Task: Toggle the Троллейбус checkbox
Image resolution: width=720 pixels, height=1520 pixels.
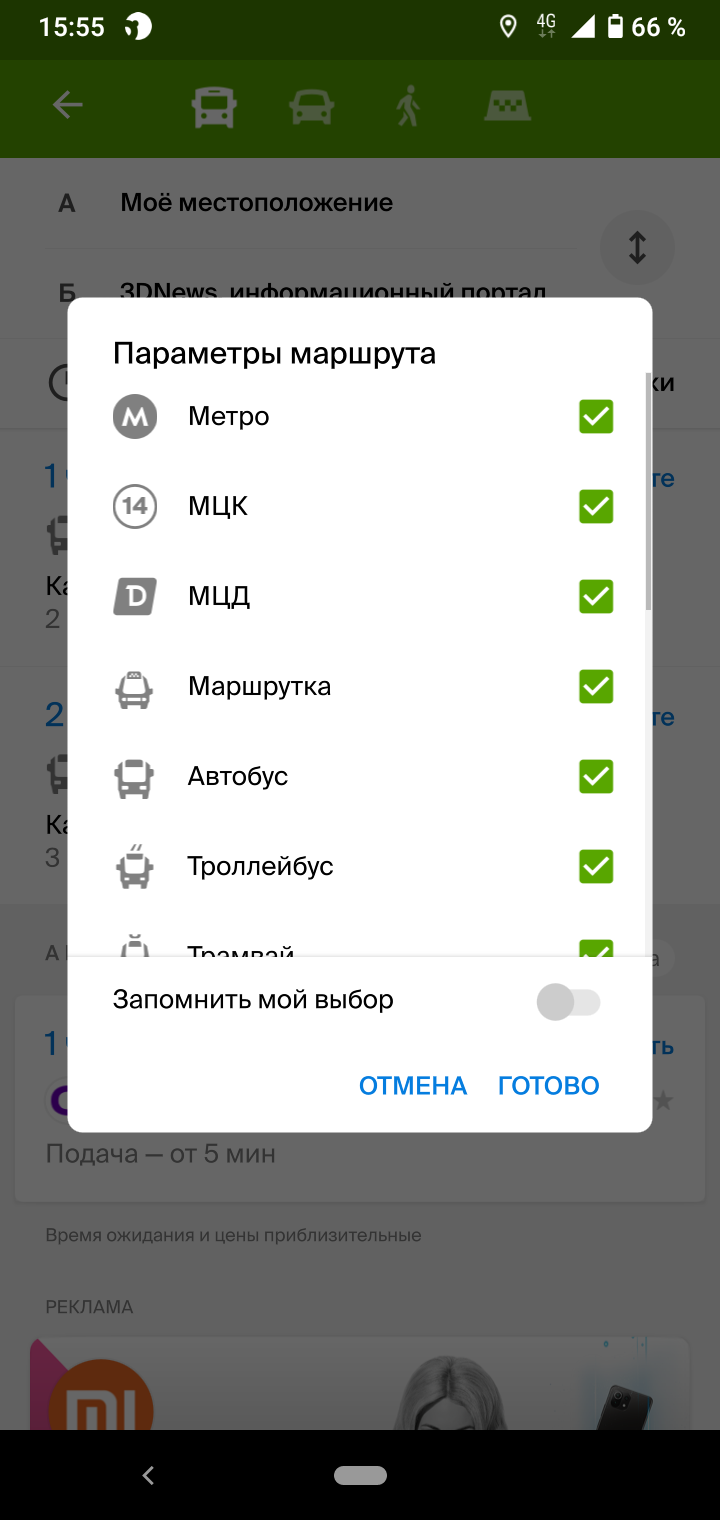Action: (x=596, y=866)
